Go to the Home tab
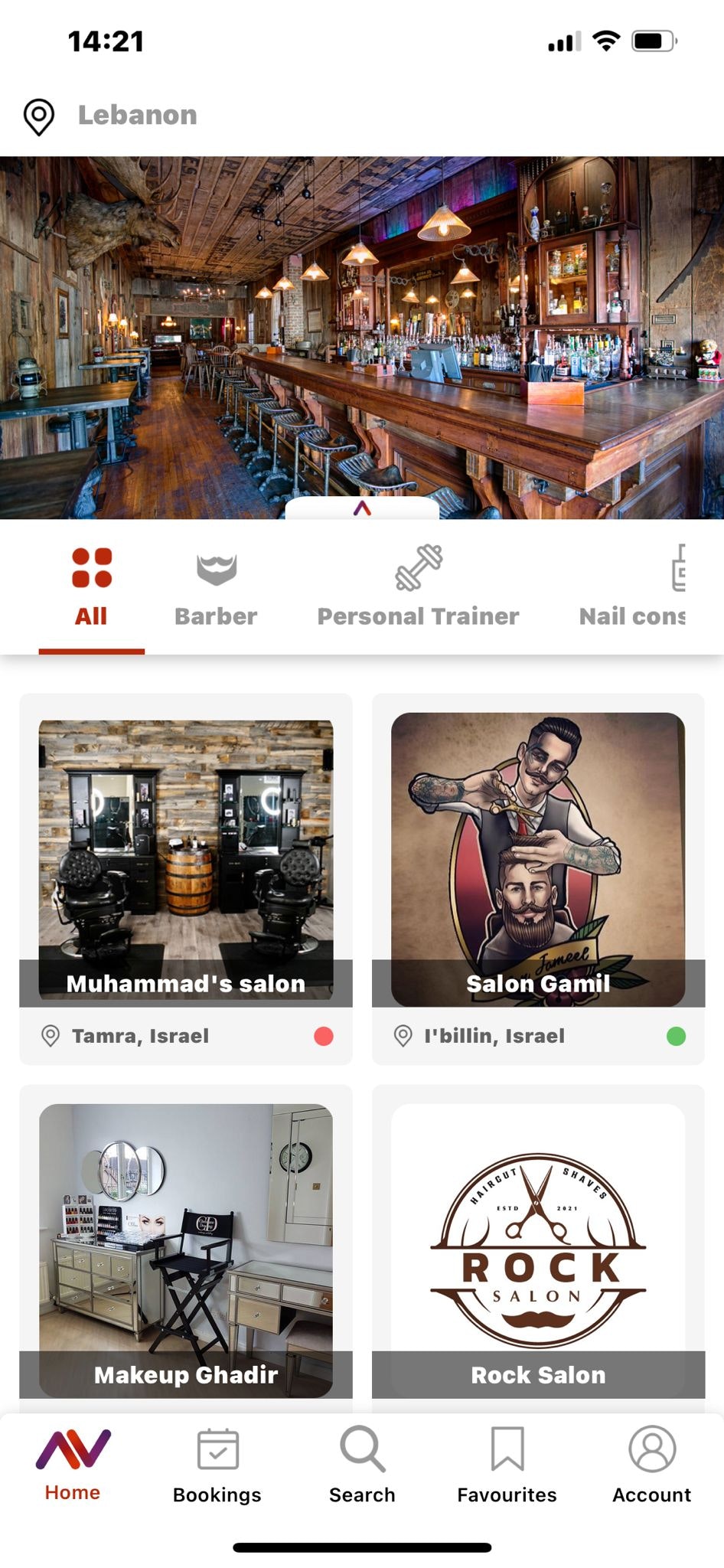The height and width of the screenshot is (1568, 724). [x=73, y=1465]
